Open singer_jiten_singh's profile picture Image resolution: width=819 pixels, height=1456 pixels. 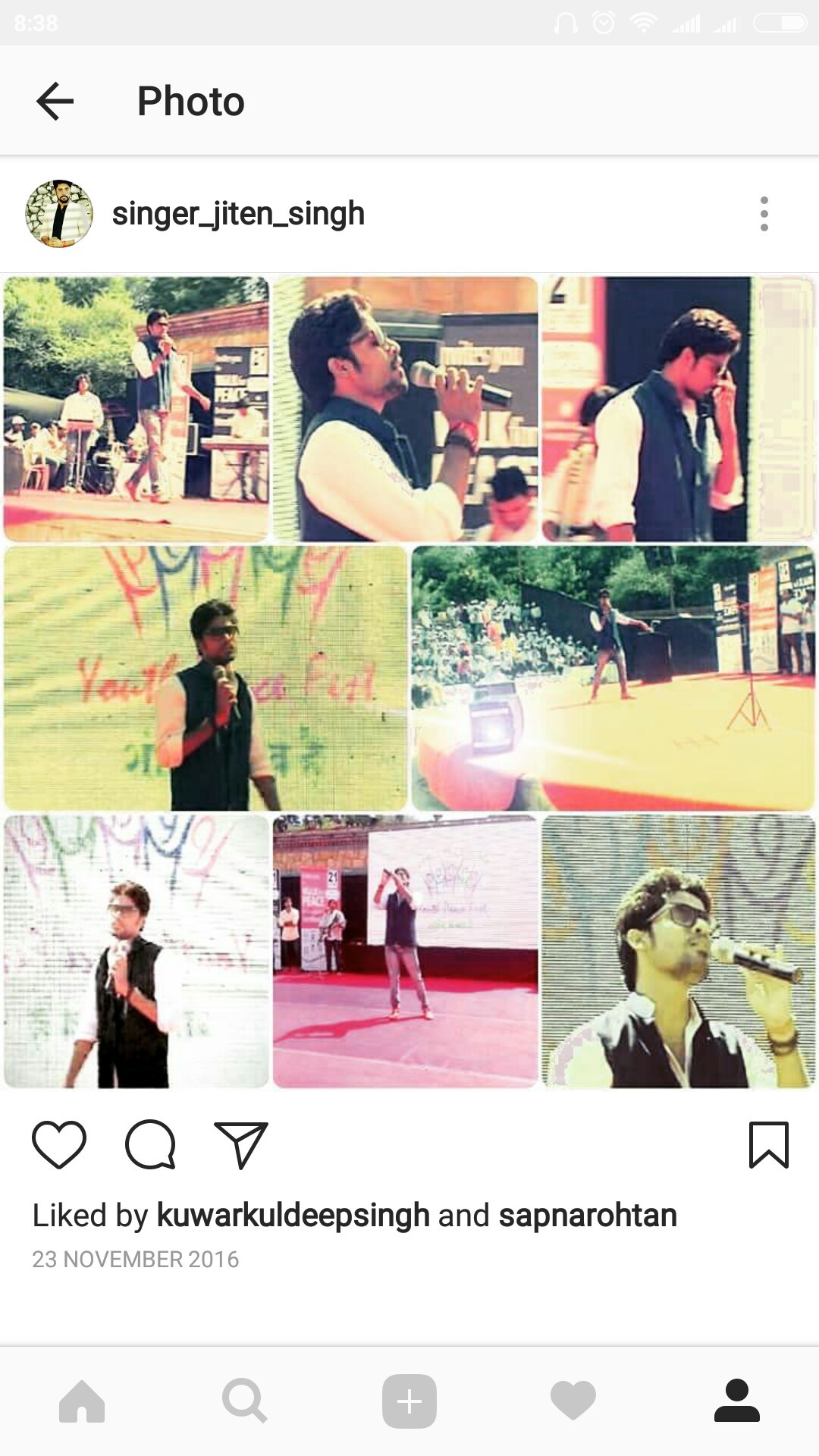[59, 214]
